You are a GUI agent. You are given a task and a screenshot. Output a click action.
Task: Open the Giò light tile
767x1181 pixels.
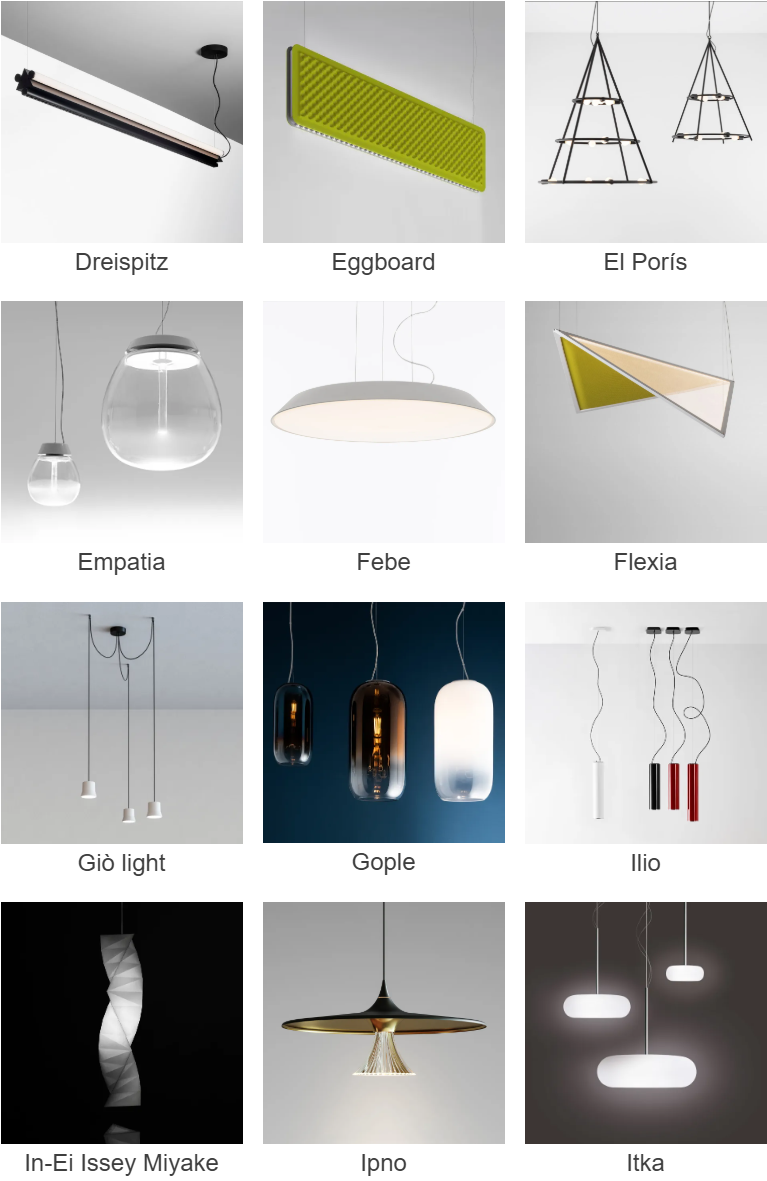(x=121, y=722)
